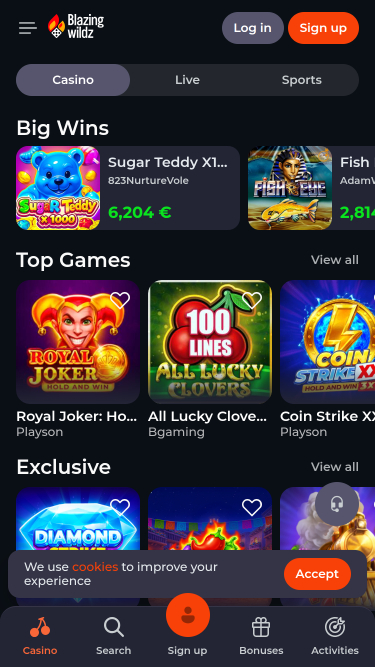The image size is (375, 667).
Task: Tap the Log in button
Action: [253, 28]
